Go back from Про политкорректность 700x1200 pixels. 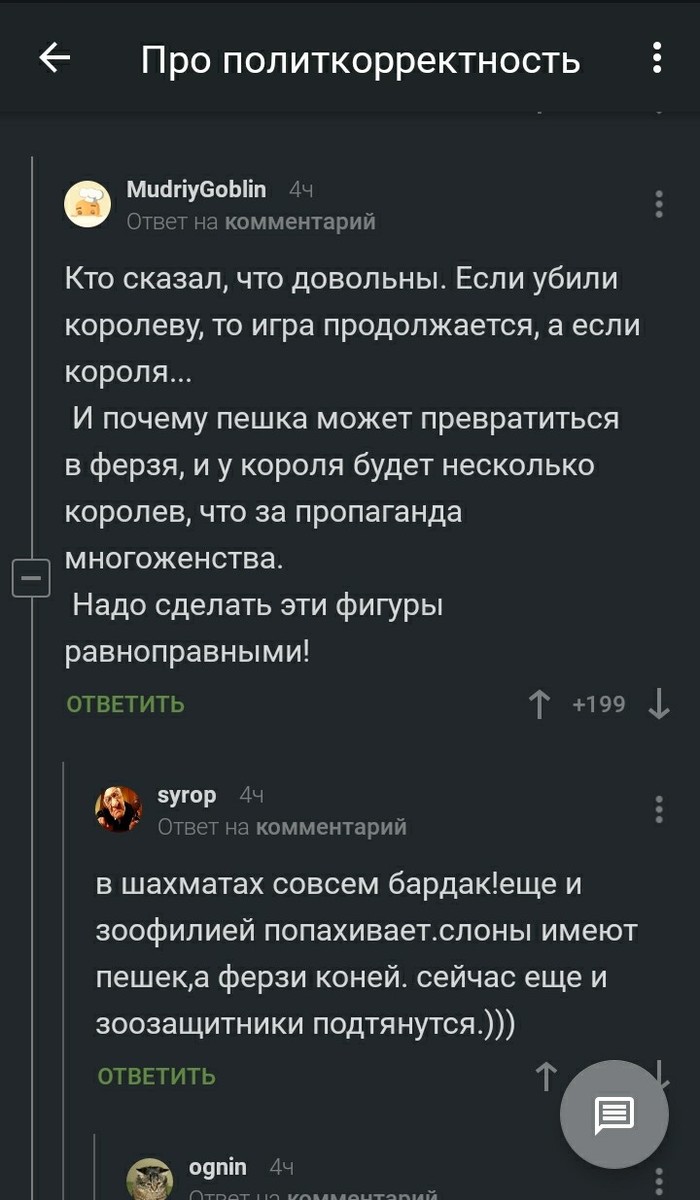coord(55,59)
